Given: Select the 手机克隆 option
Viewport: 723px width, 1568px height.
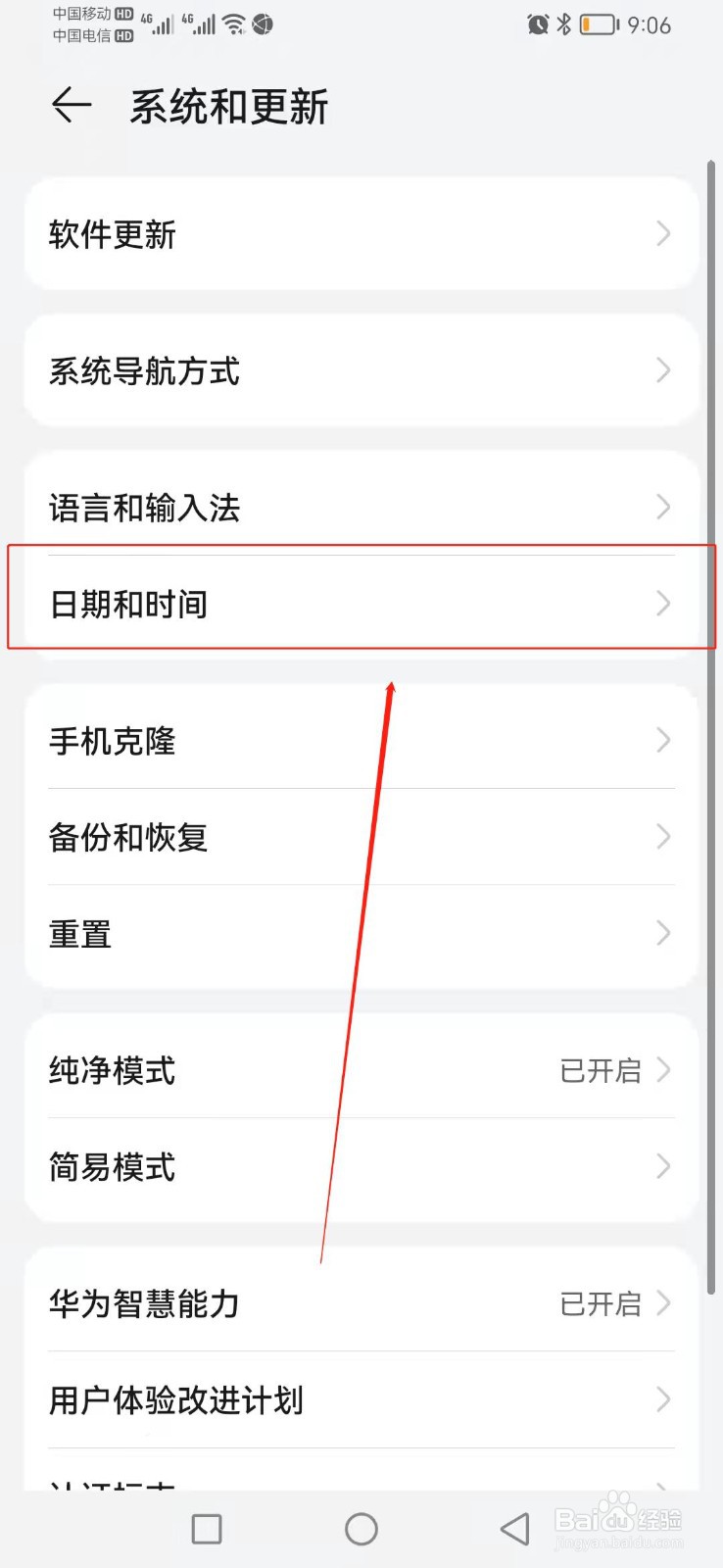Looking at the screenshot, I should point(361,741).
